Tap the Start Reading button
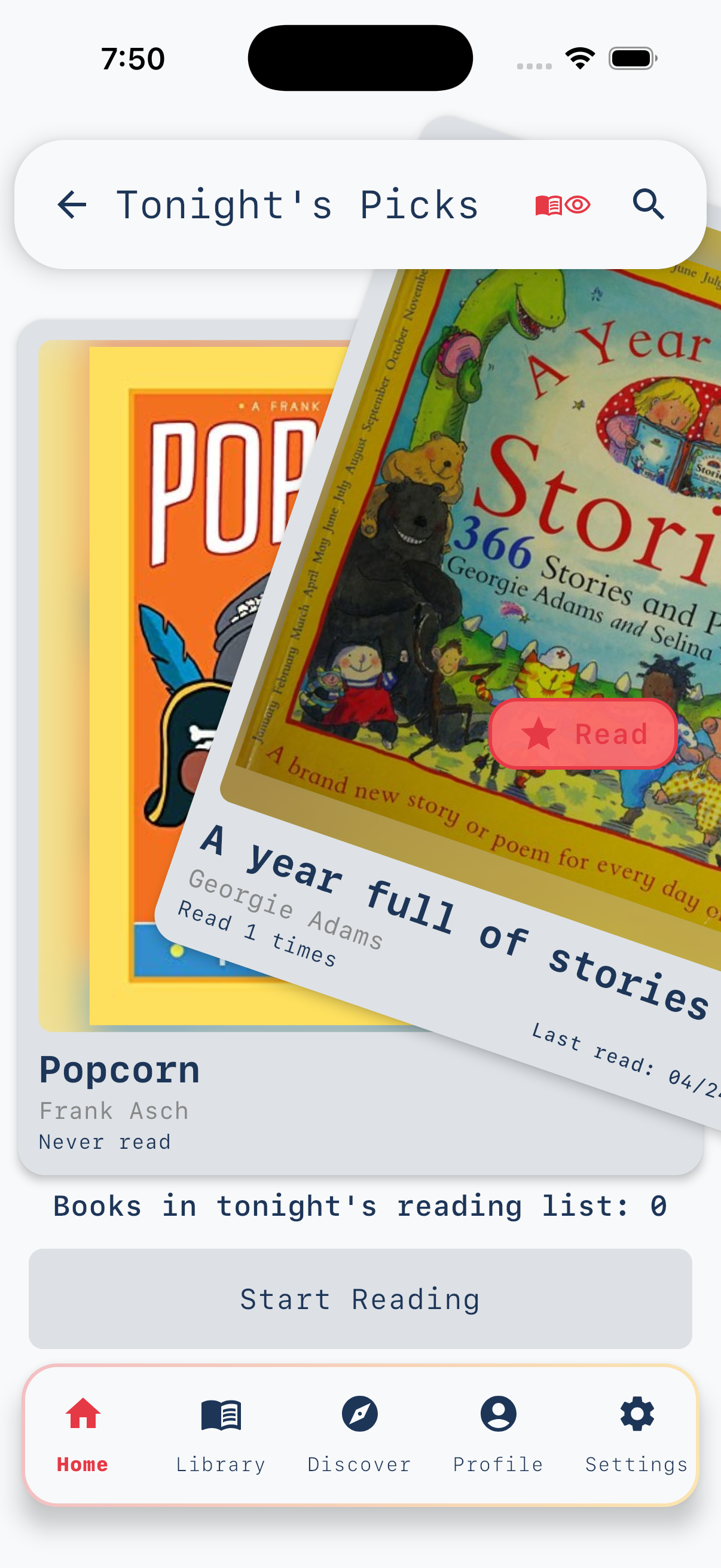 (x=360, y=1298)
